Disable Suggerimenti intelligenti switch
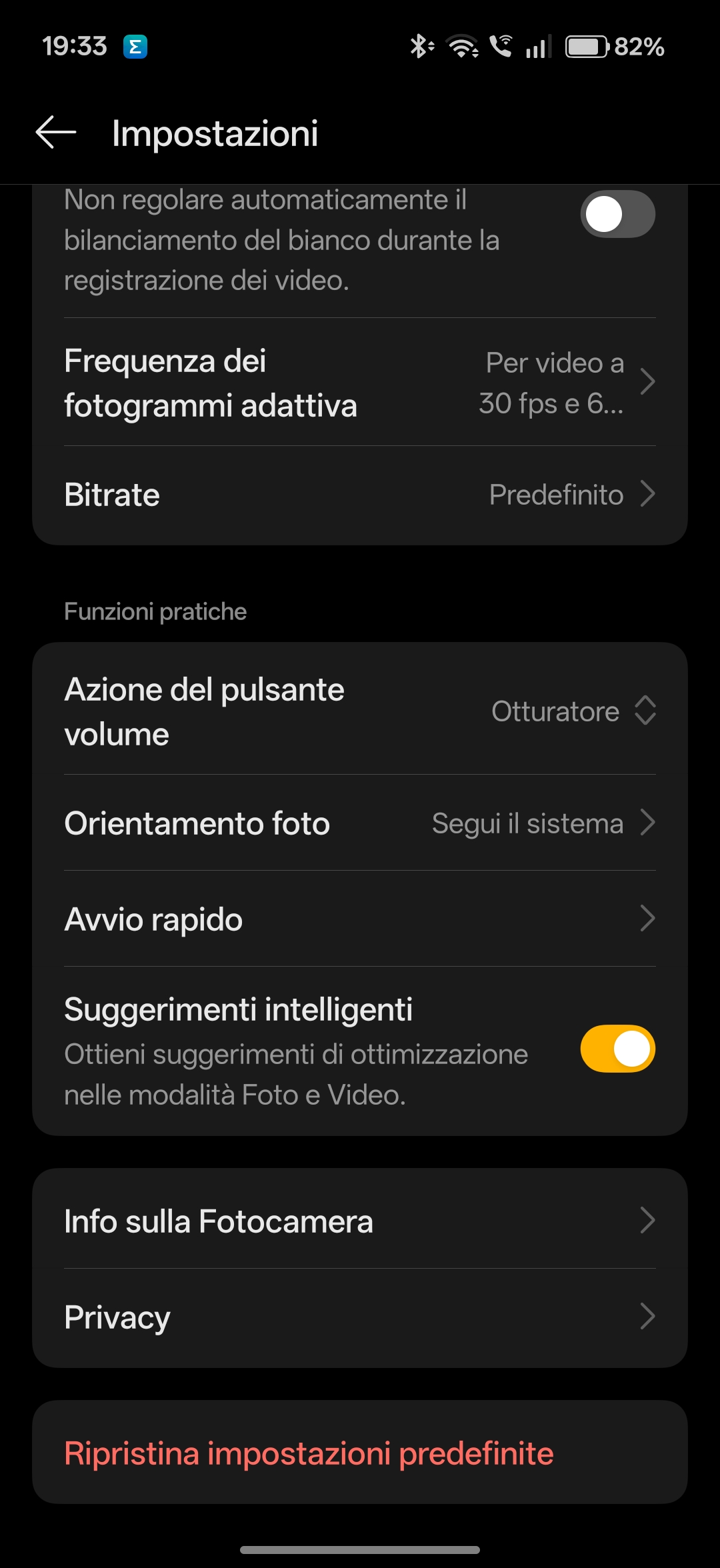This screenshot has width=720, height=1568. click(617, 1049)
